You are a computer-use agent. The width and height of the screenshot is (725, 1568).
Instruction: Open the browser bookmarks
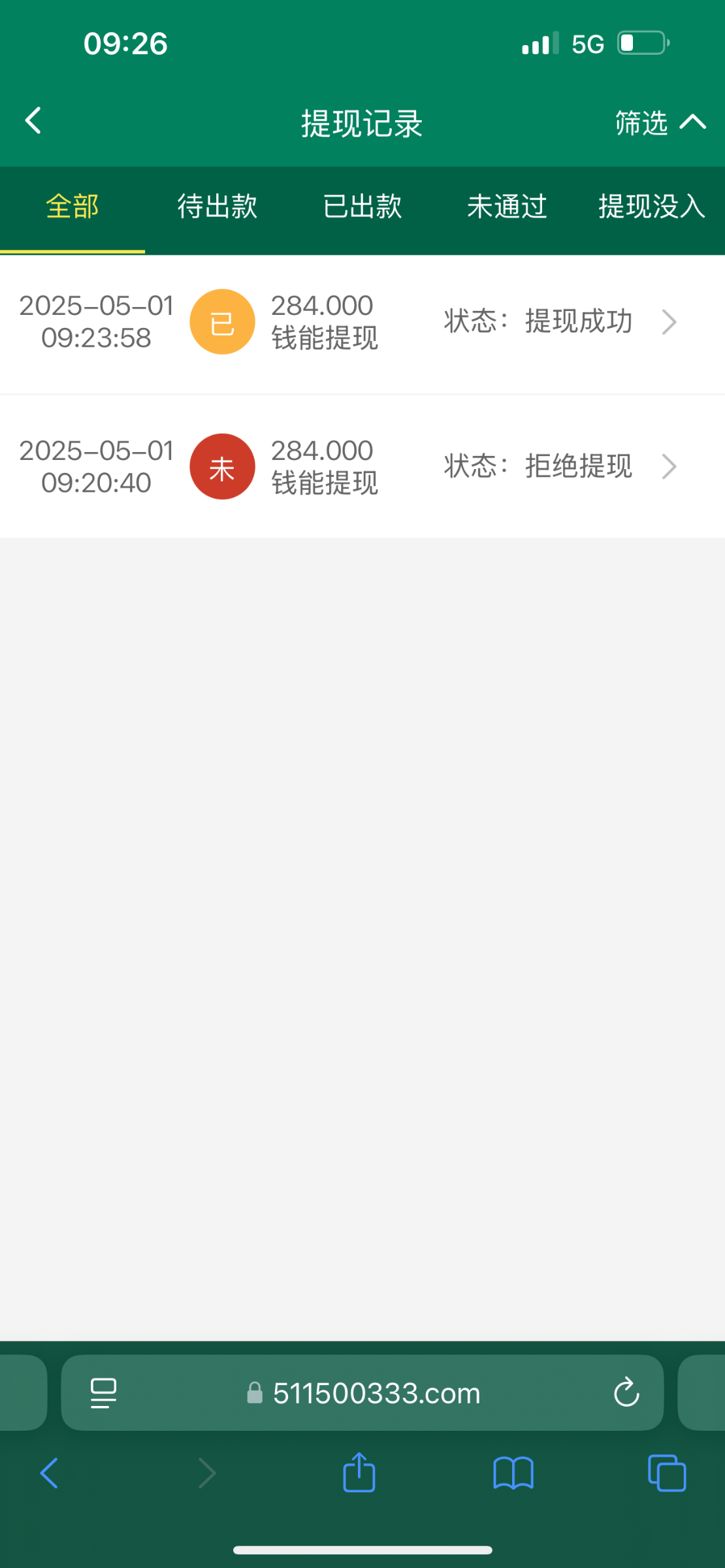click(513, 1473)
